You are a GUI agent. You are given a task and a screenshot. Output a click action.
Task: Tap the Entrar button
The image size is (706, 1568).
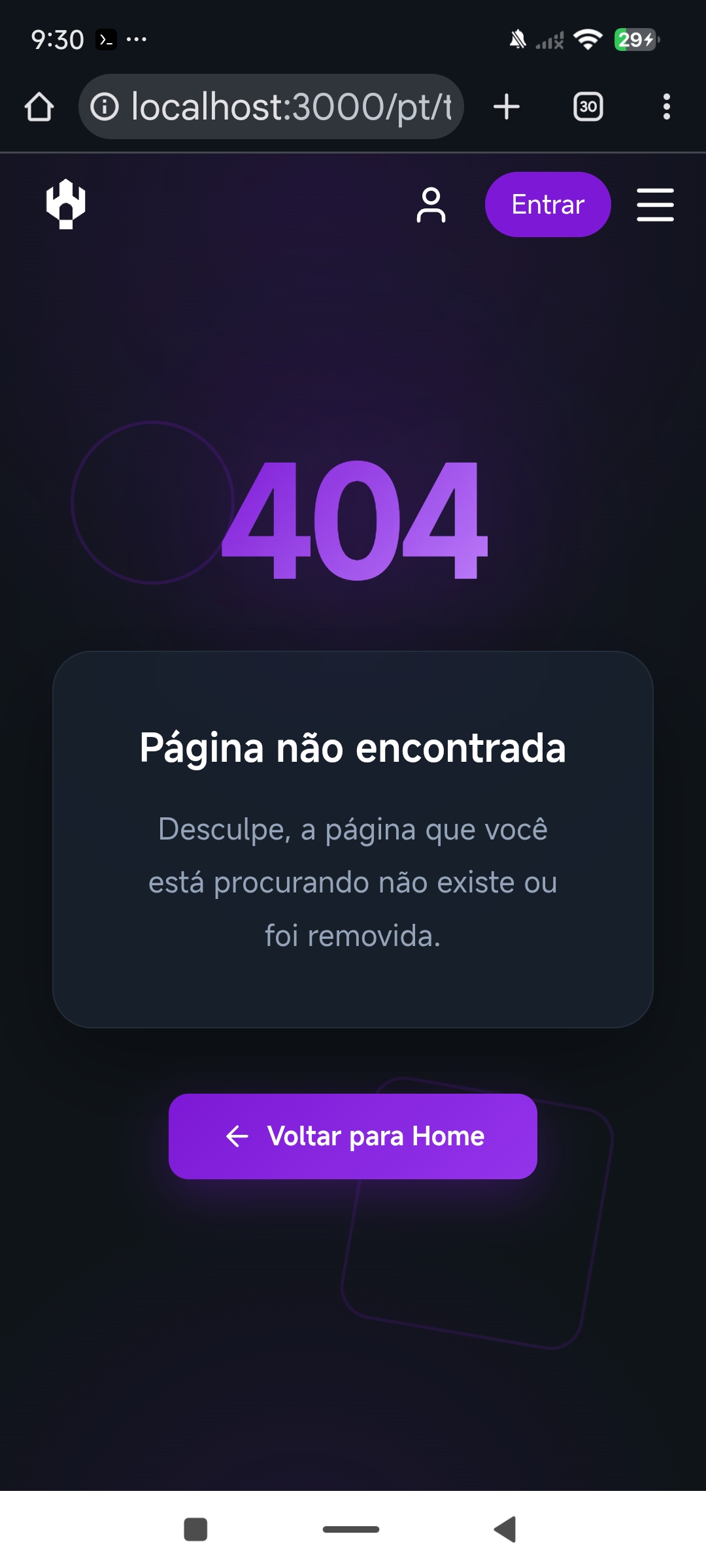[x=548, y=204]
